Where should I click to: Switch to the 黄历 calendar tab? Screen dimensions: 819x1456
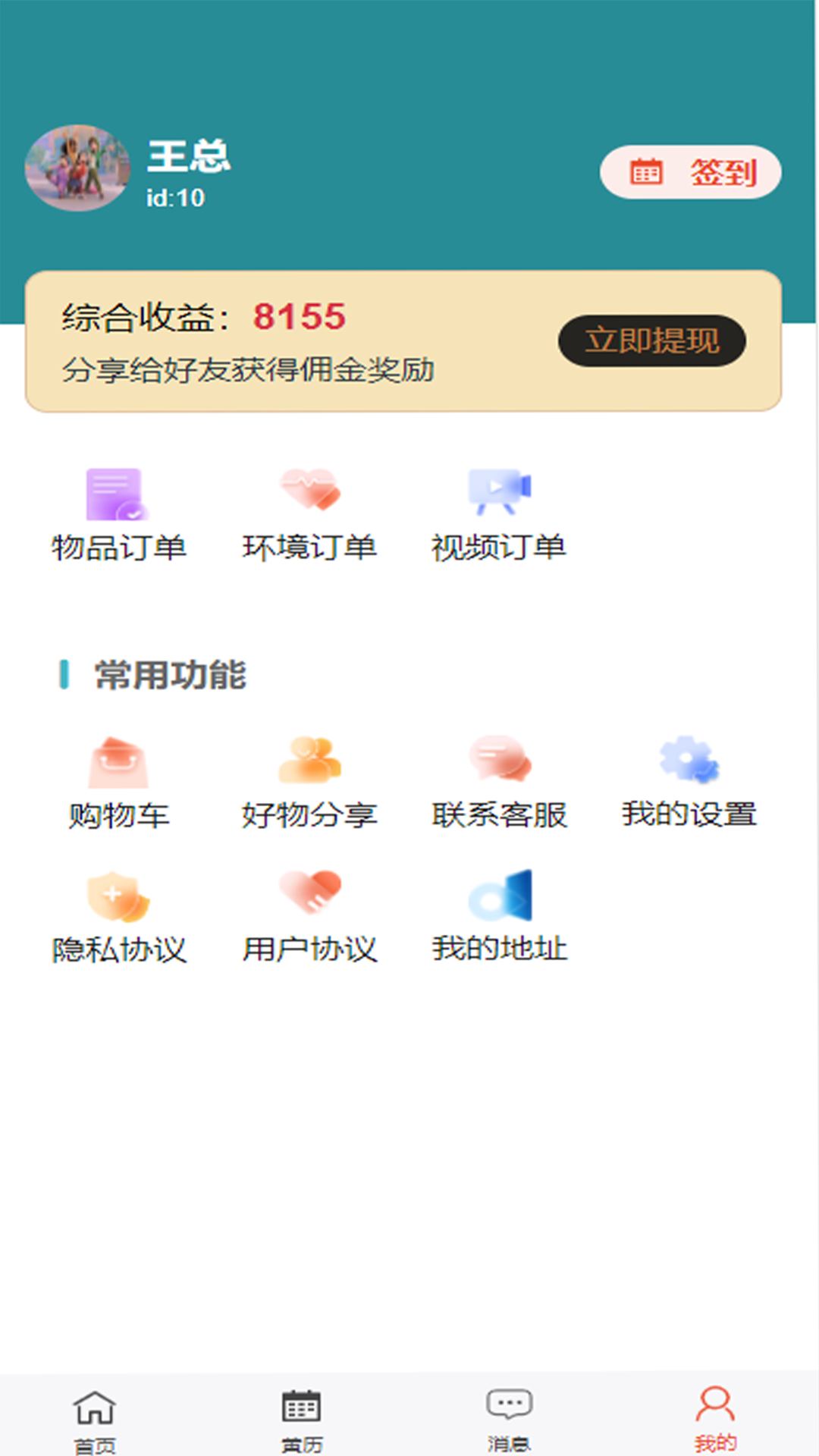point(300,1418)
